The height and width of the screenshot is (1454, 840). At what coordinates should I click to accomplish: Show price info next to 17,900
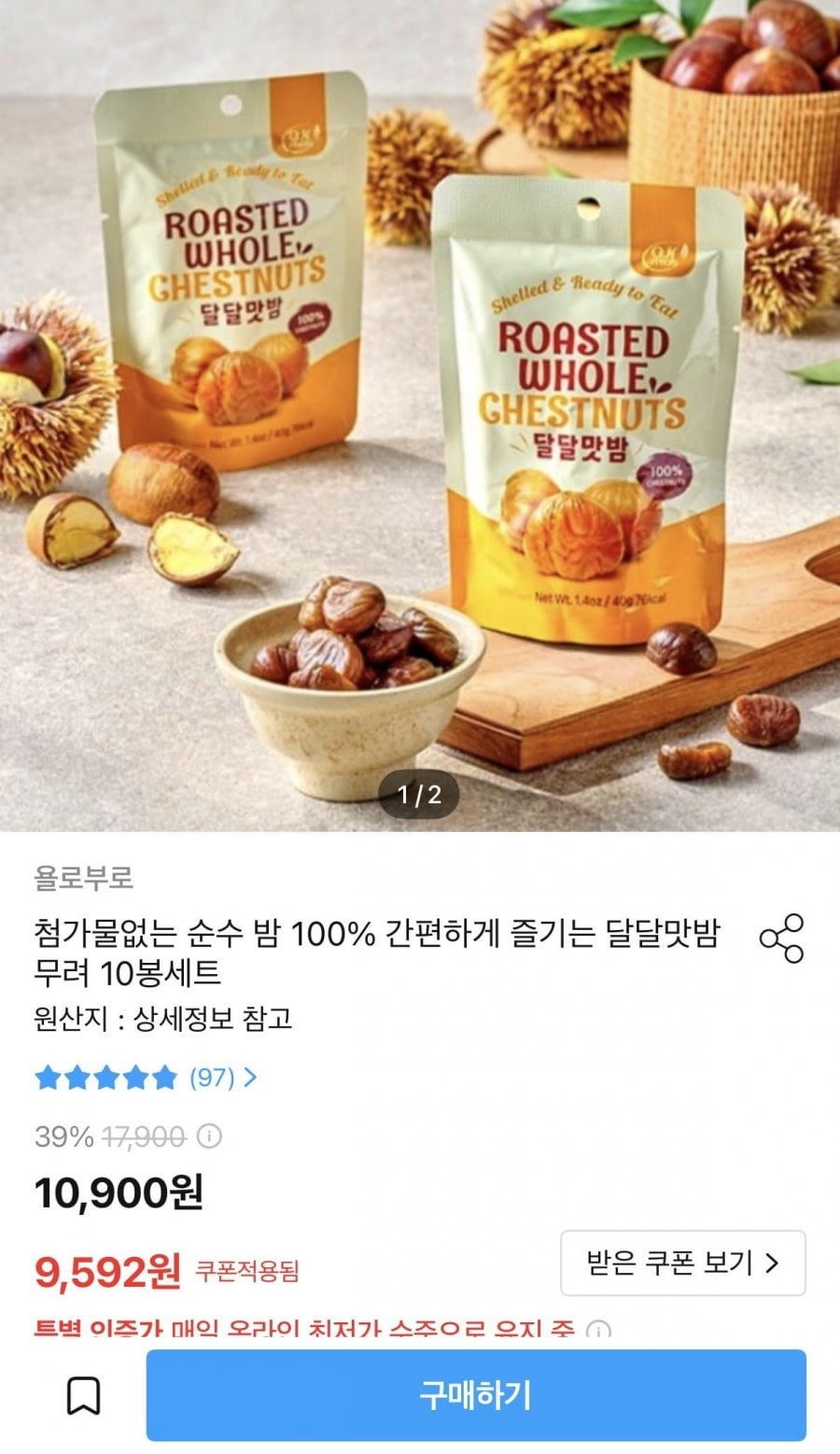tap(211, 1136)
